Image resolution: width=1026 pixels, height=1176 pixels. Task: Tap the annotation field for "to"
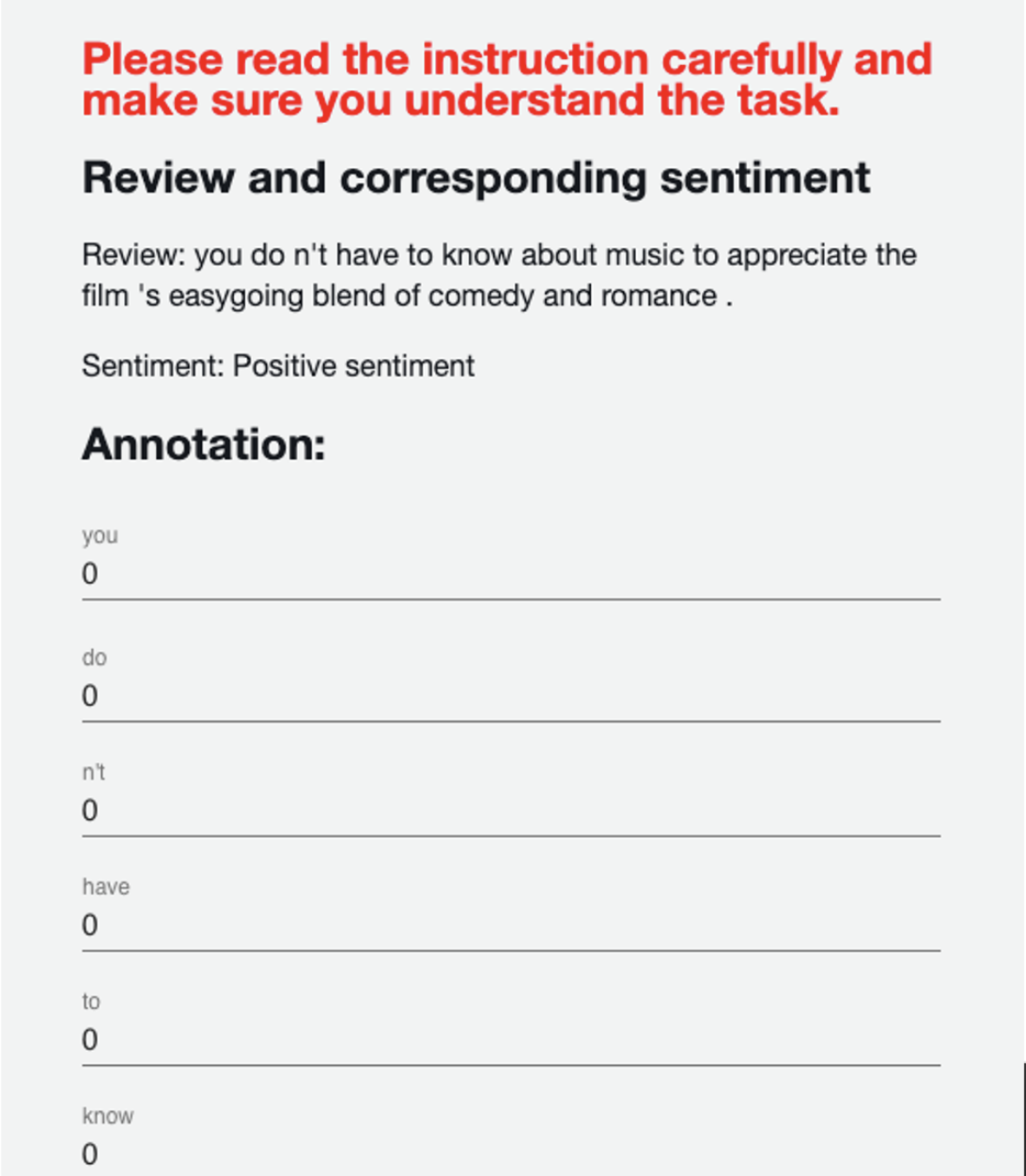510,1040
